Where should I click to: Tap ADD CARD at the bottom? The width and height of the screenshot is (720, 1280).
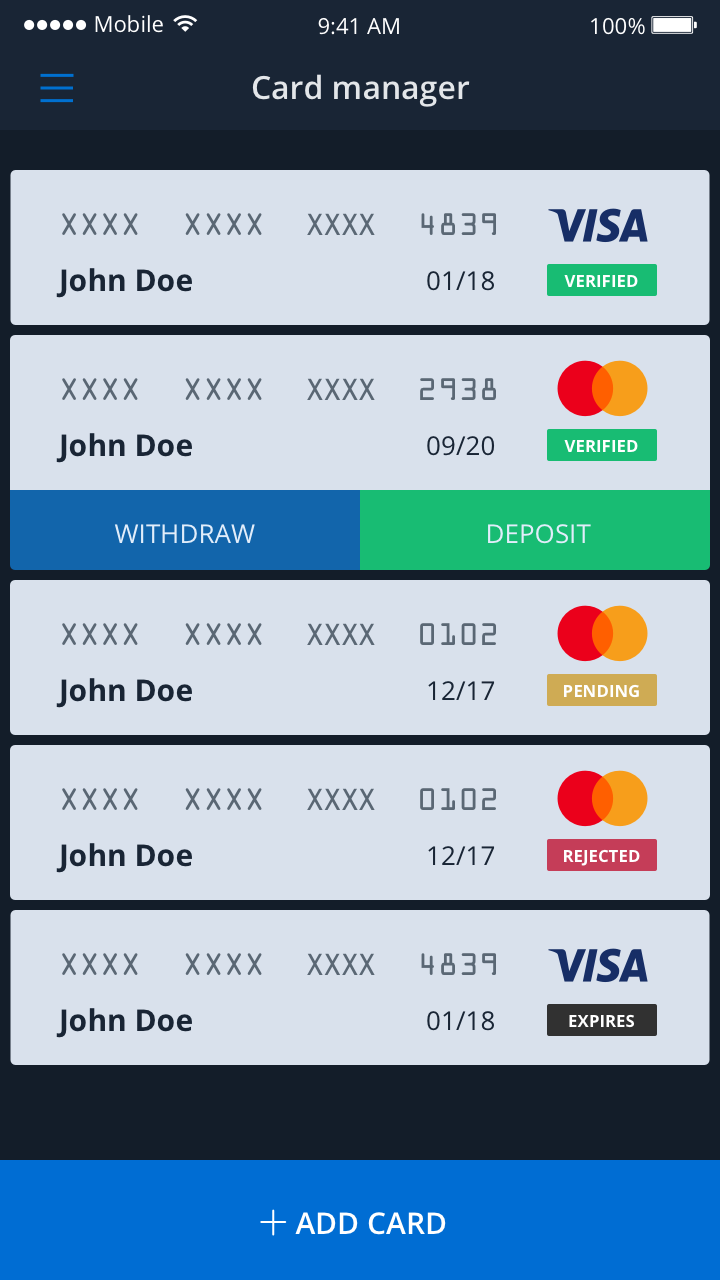[x=360, y=1222]
